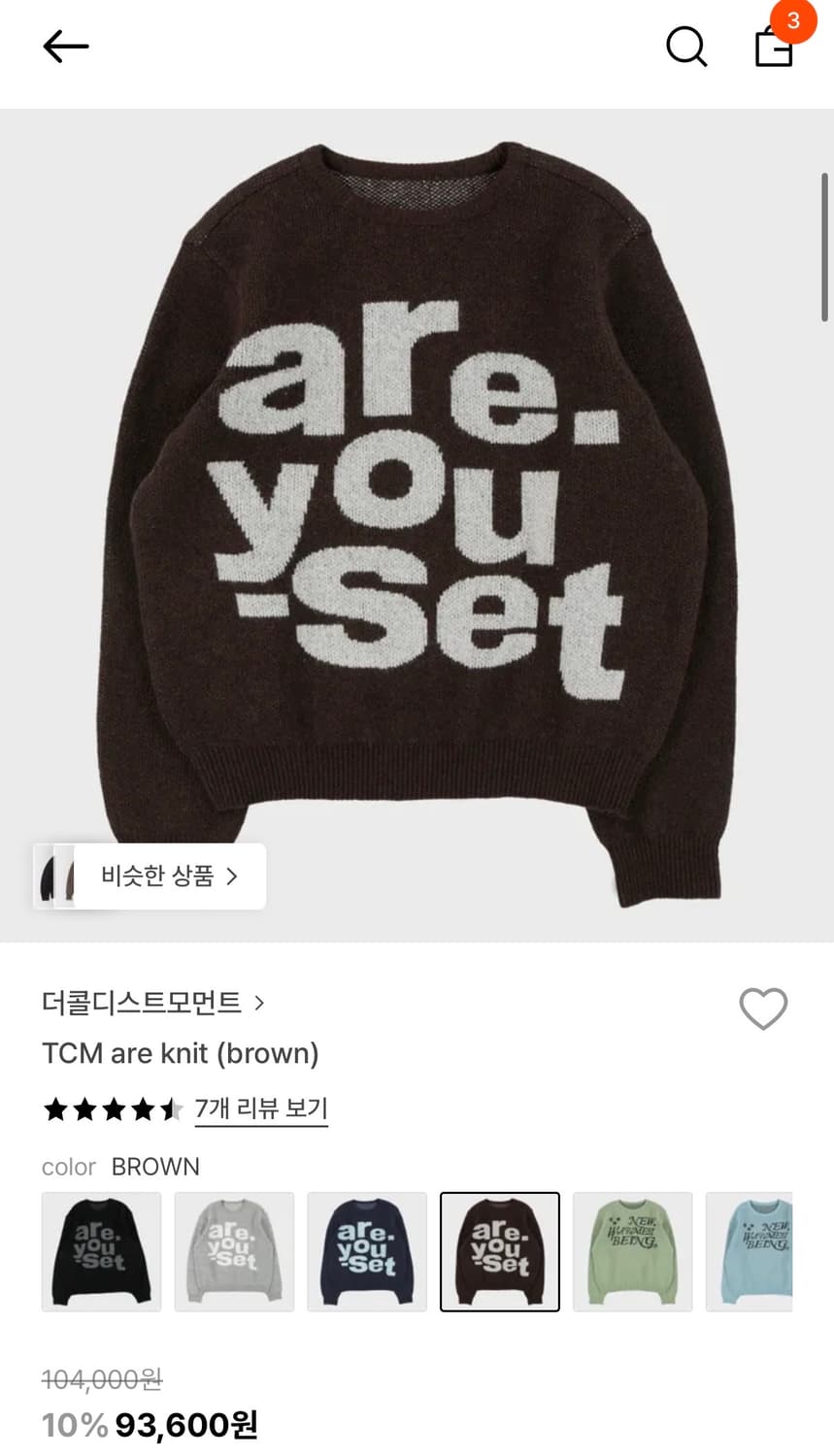
Task: Tap the magnifier icon in the header
Action: pyautogui.click(x=686, y=46)
